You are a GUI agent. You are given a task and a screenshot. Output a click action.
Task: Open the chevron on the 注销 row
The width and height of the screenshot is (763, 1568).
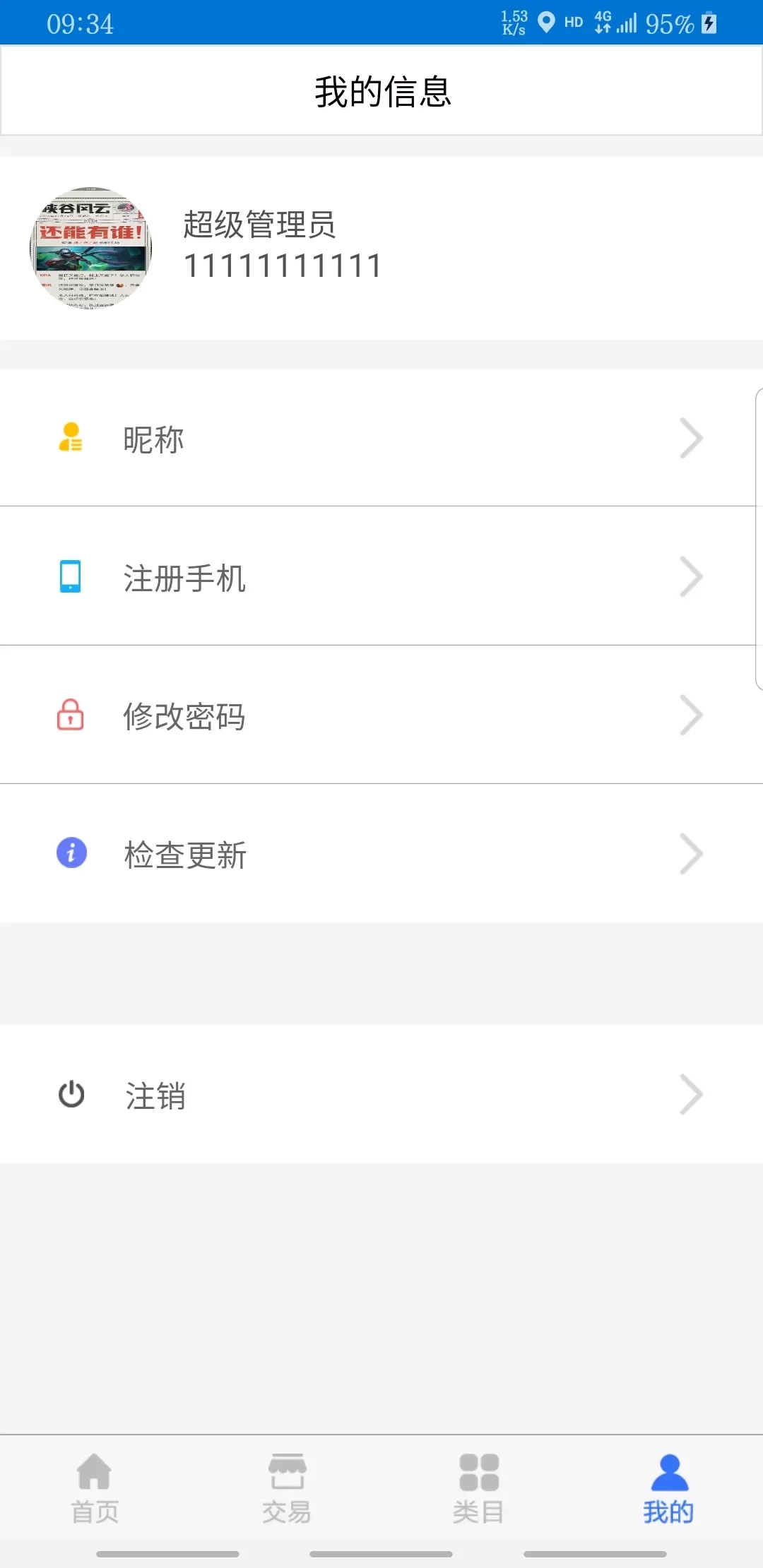click(x=691, y=1095)
